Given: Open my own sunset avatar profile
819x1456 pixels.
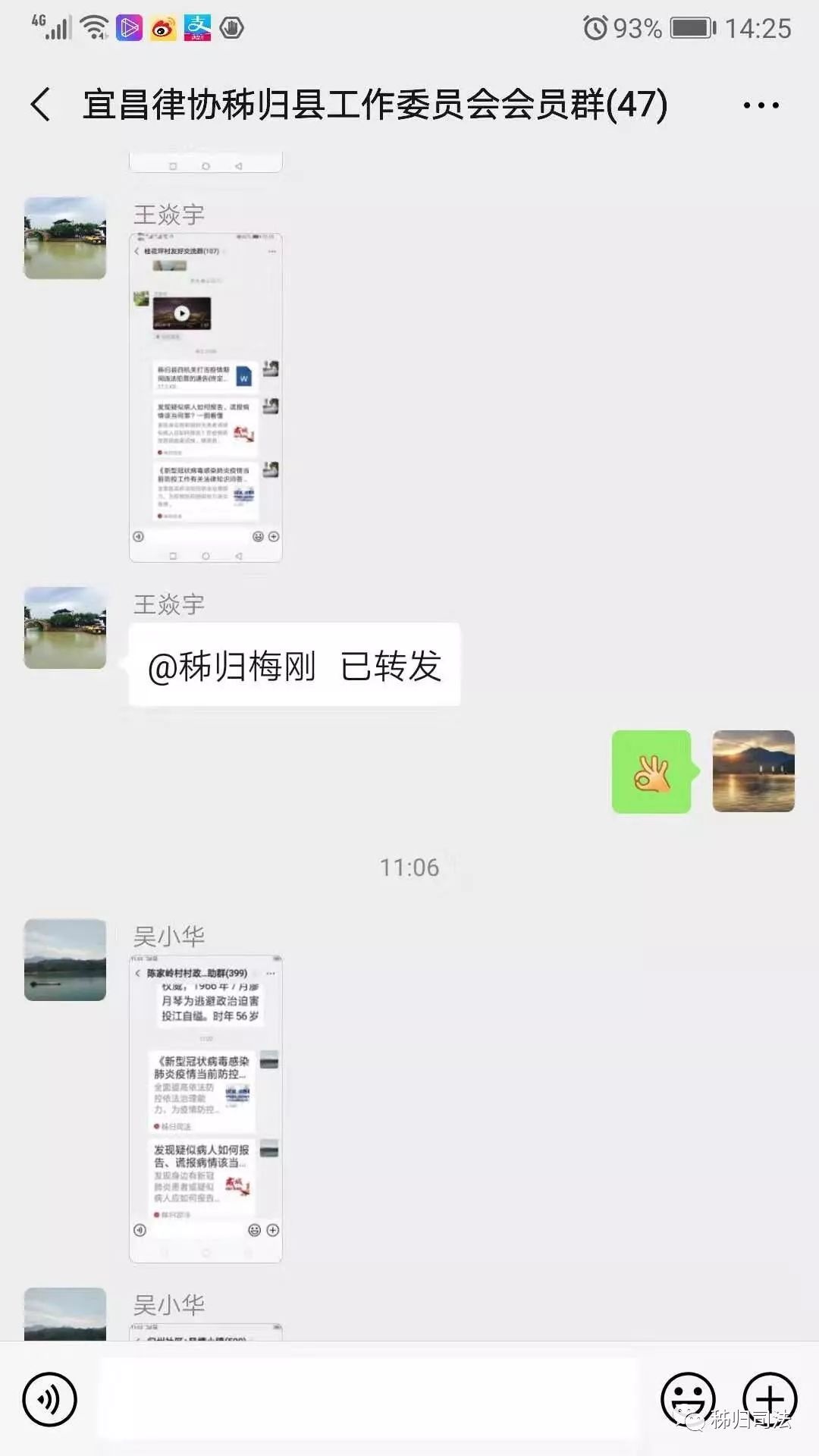Looking at the screenshot, I should [753, 771].
